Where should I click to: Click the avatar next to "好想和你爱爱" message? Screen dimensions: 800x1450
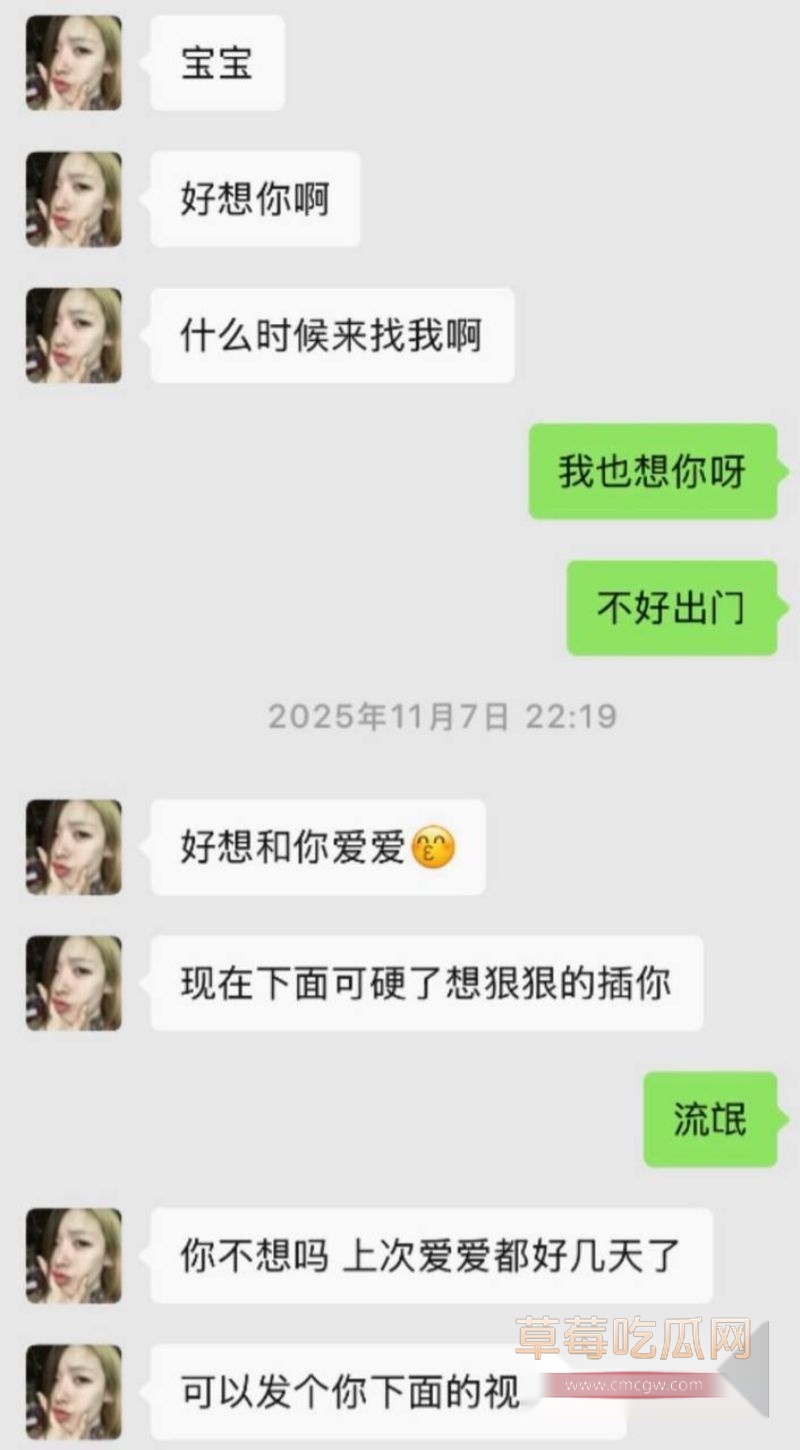pos(72,847)
